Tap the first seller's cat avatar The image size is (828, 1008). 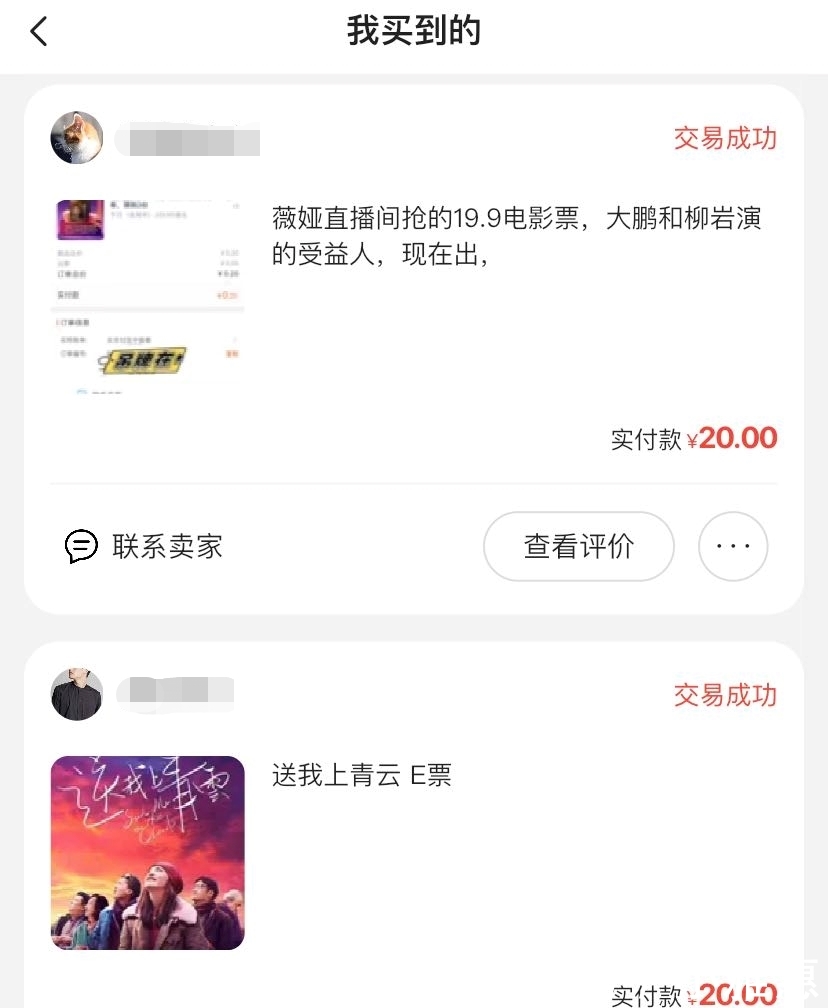click(75, 138)
